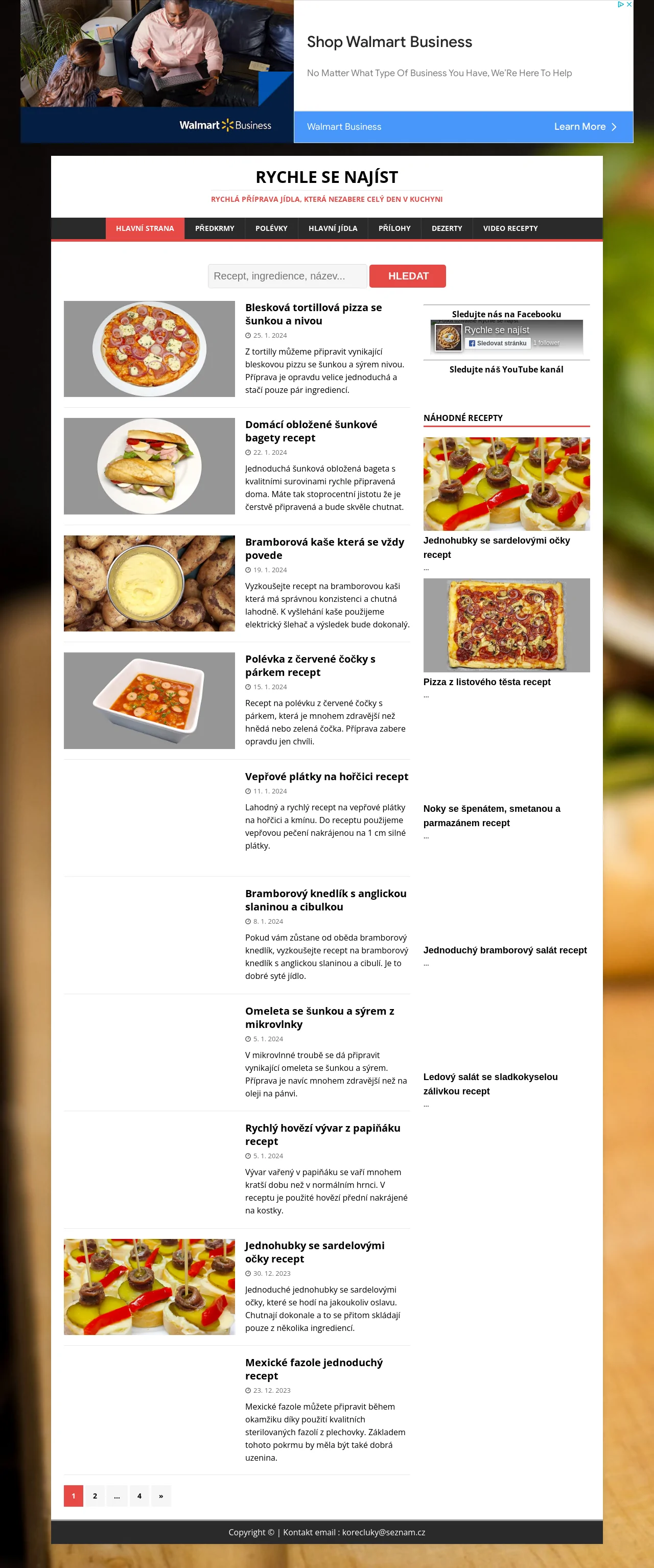Browse the Dezerty category
The height and width of the screenshot is (1568, 654).
(x=447, y=228)
